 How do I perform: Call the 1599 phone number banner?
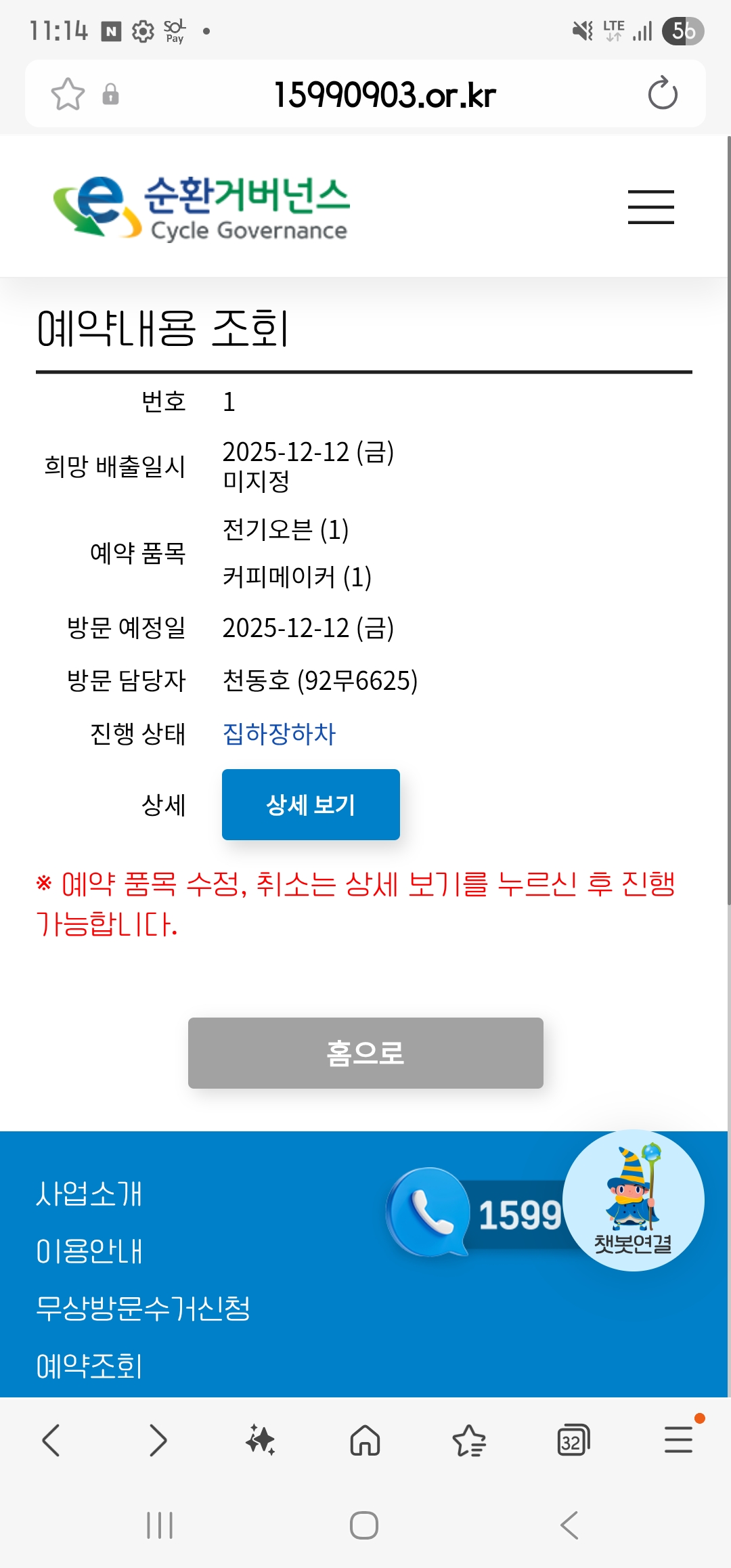point(474,1213)
